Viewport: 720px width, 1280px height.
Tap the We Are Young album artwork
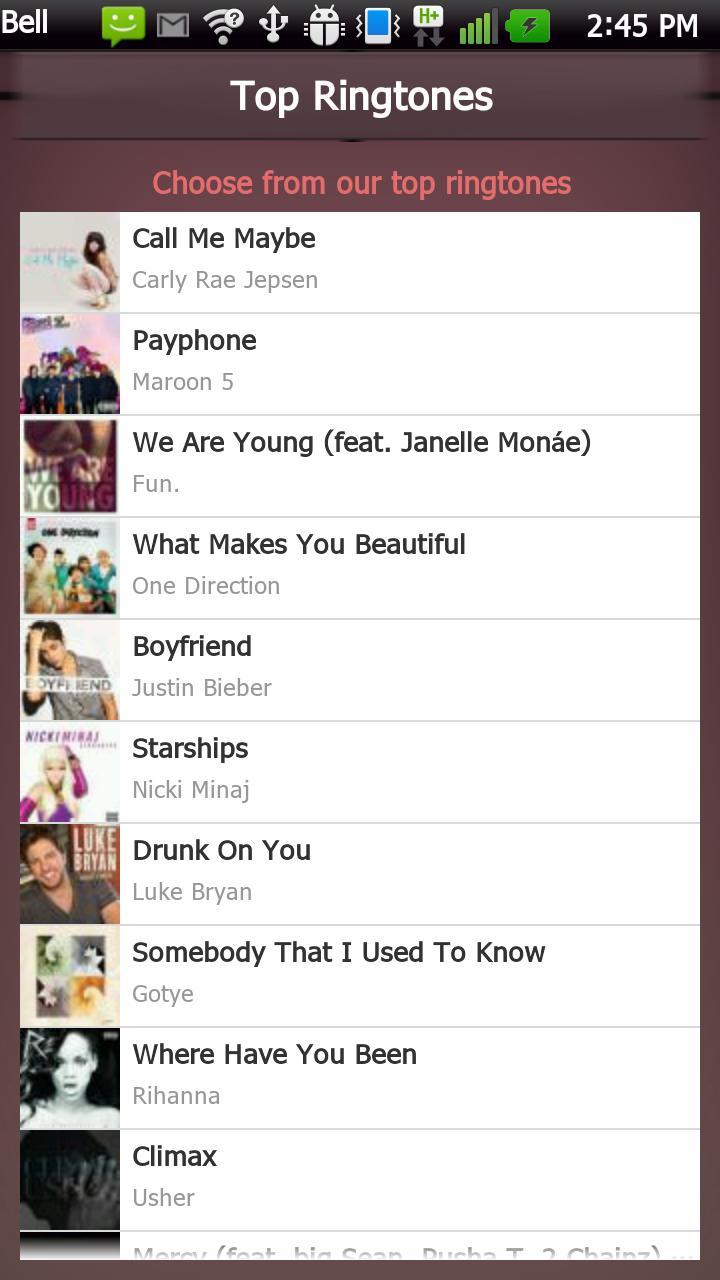[x=69, y=465]
